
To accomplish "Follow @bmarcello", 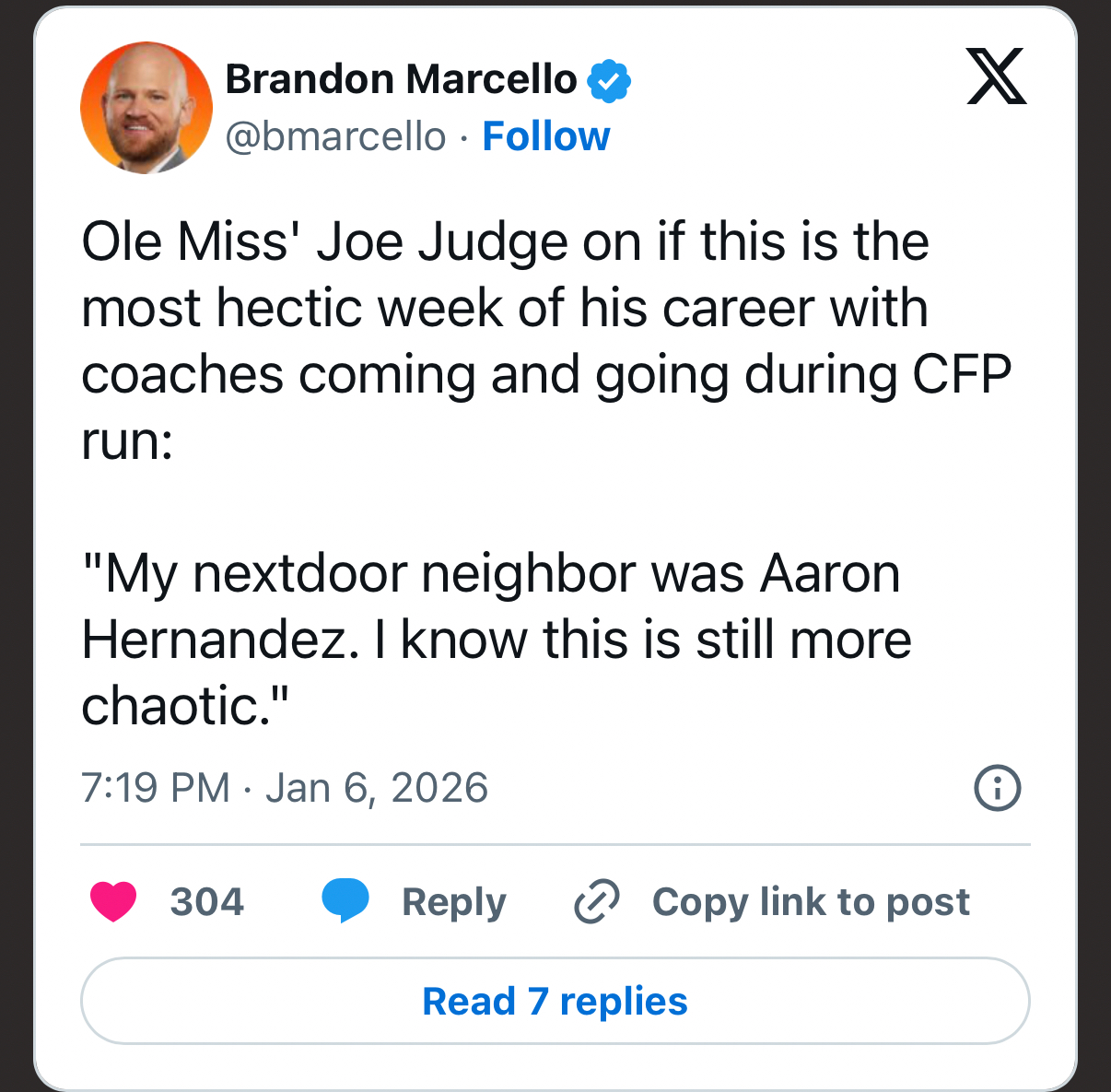I will pos(545,136).
